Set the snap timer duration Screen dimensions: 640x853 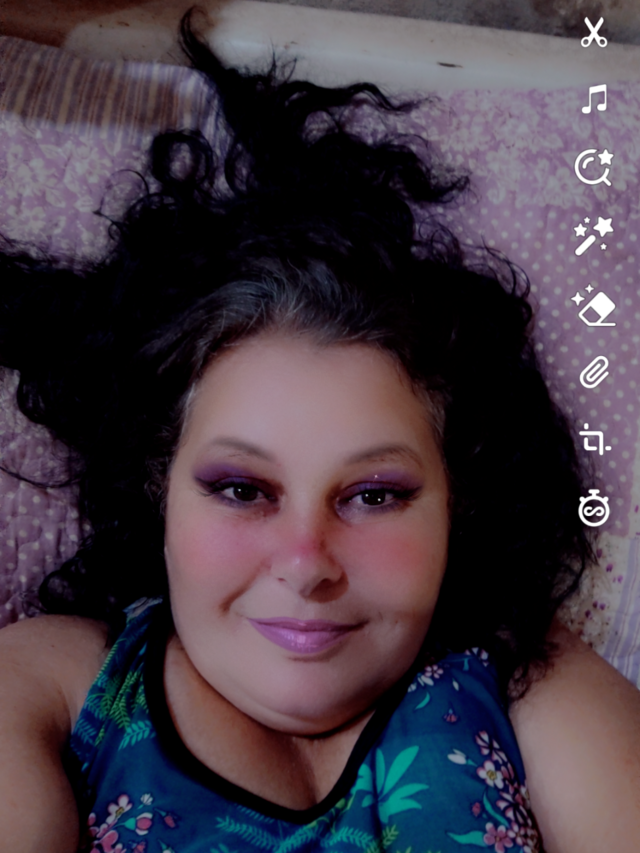click(594, 509)
